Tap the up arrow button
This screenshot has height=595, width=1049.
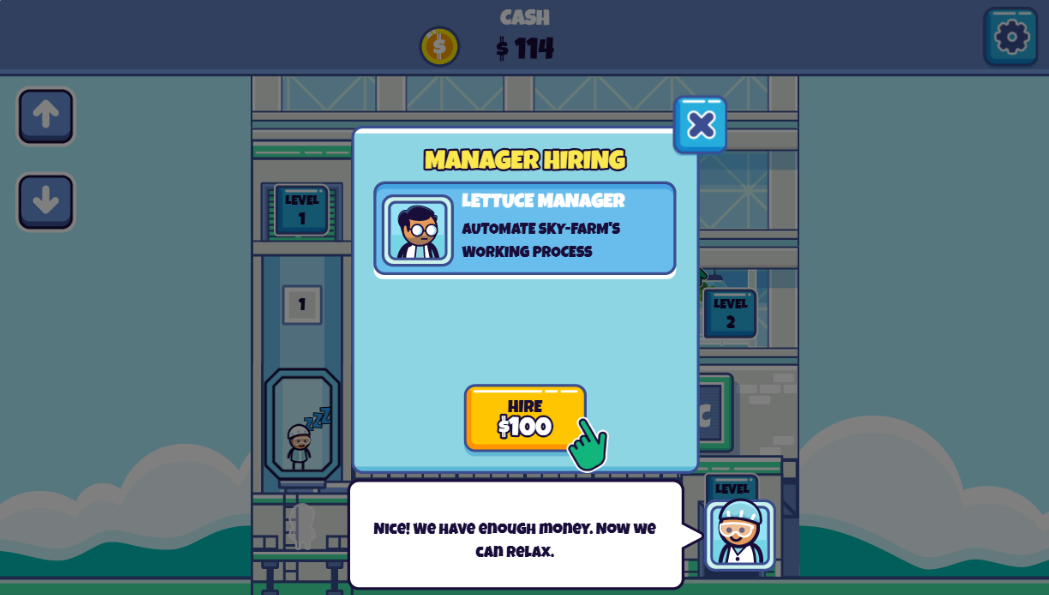click(45, 116)
